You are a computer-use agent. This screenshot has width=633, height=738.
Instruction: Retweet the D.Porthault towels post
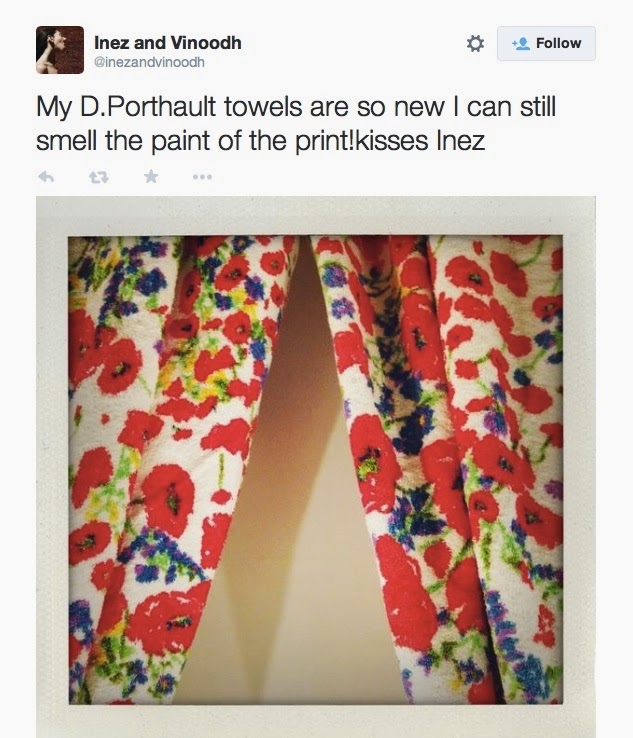click(x=98, y=177)
